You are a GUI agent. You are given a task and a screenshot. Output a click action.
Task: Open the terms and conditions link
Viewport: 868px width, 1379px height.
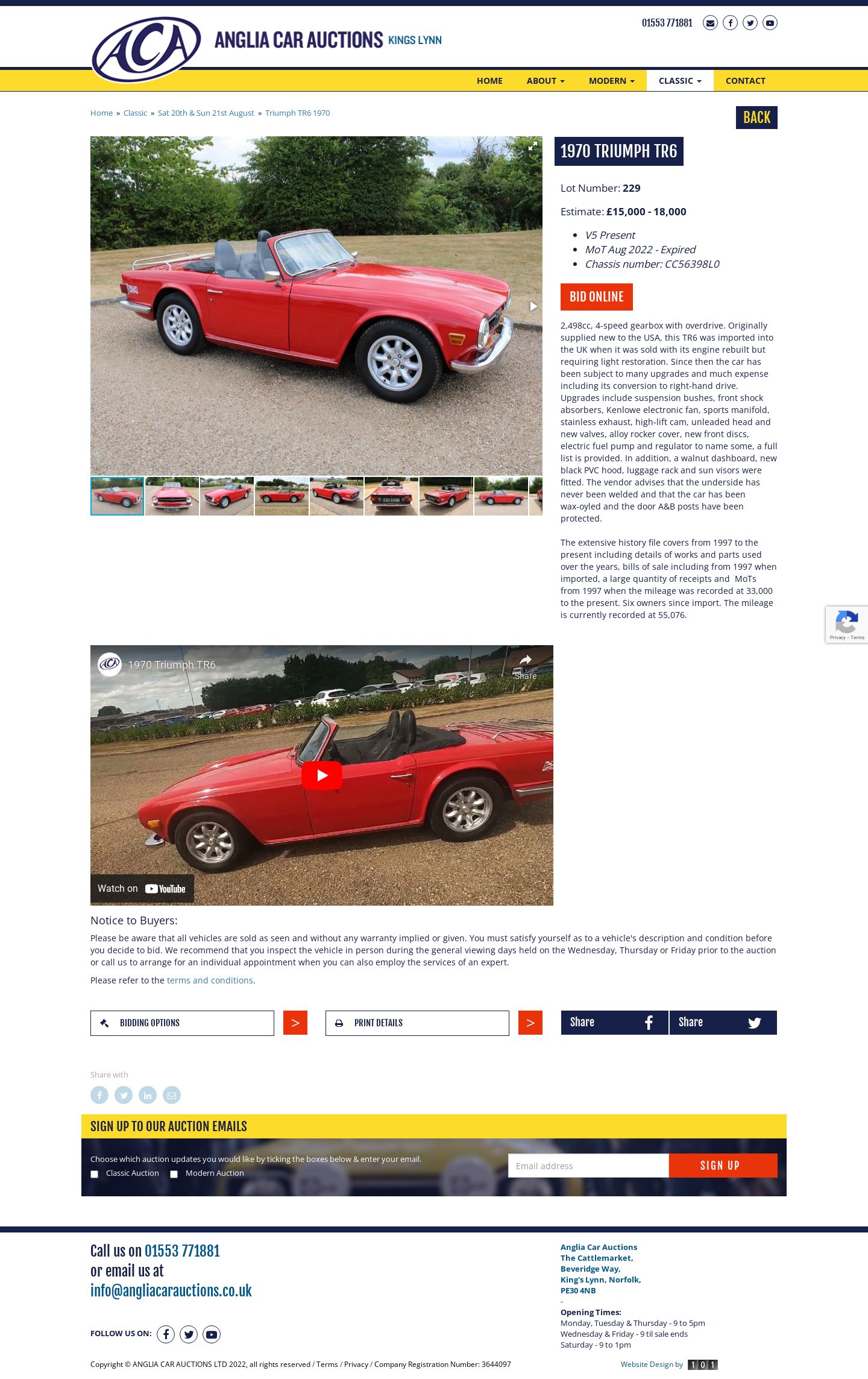[x=210, y=980]
